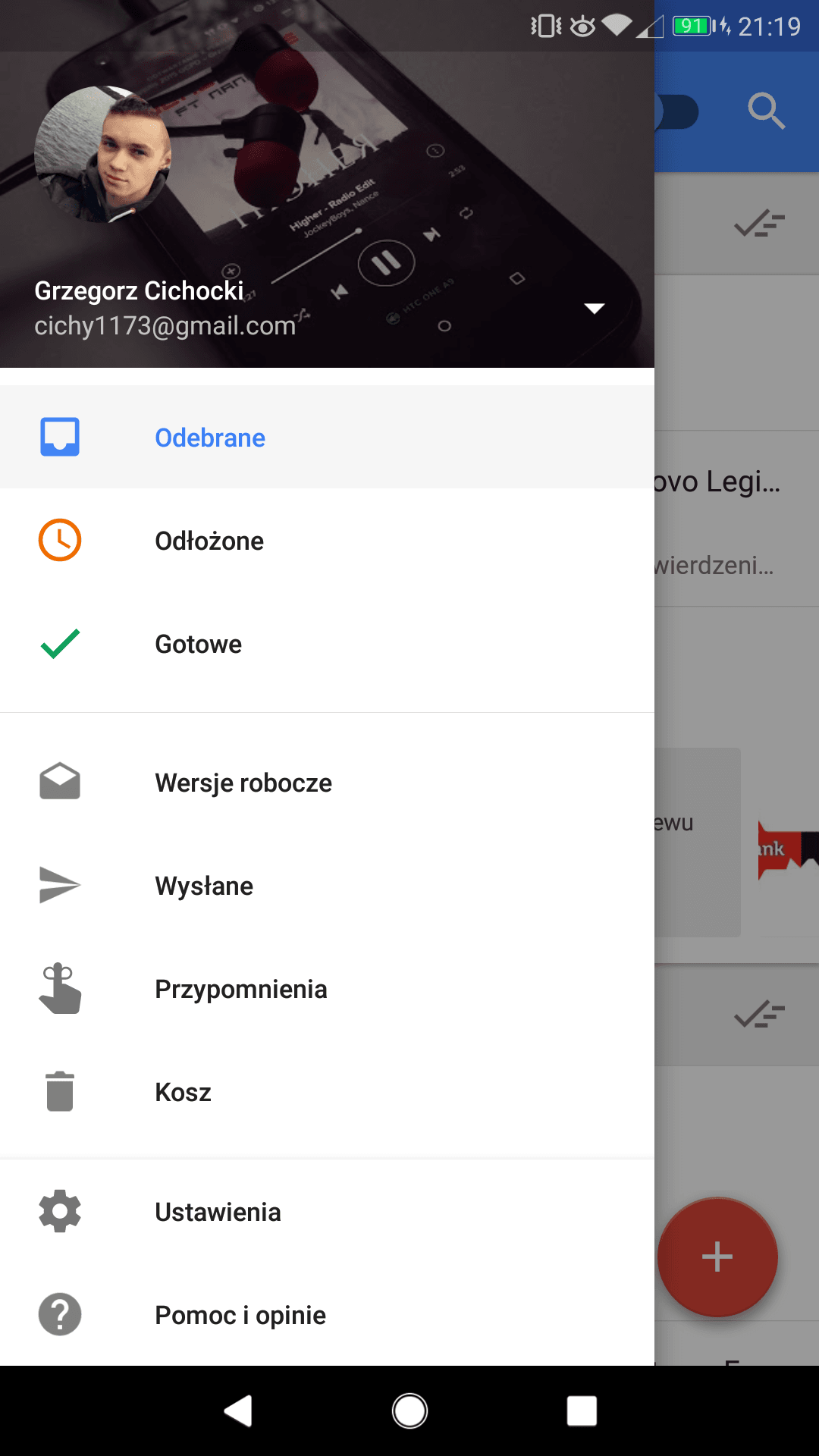Go to Wersje robocze drafts
This screenshot has width=819, height=1456.
coord(327,782)
